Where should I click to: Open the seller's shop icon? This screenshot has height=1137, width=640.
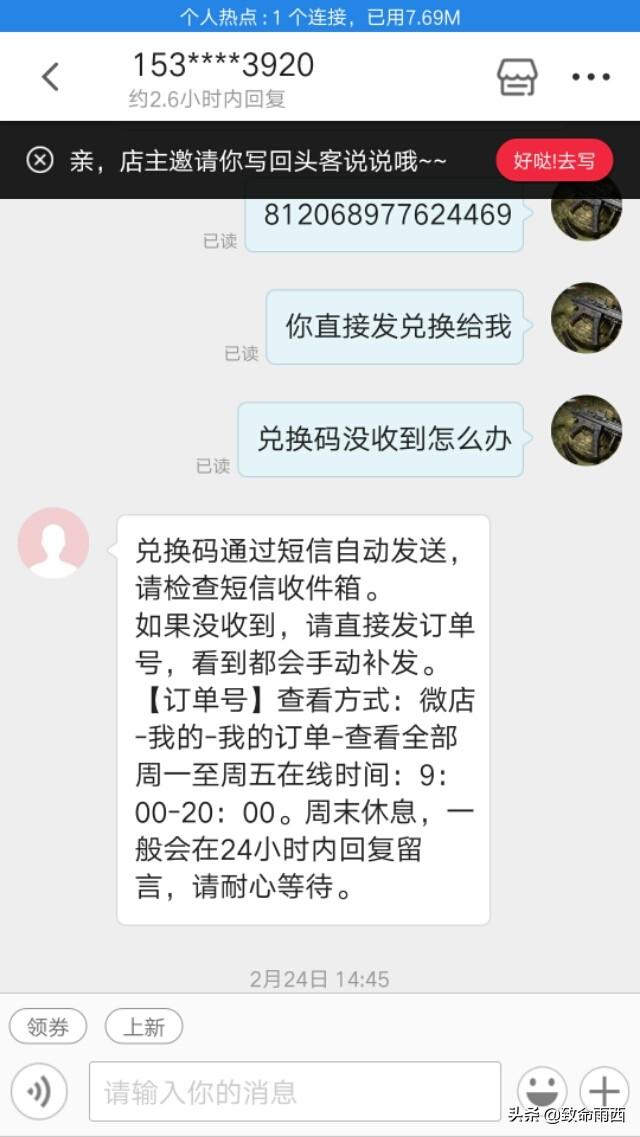(517, 77)
